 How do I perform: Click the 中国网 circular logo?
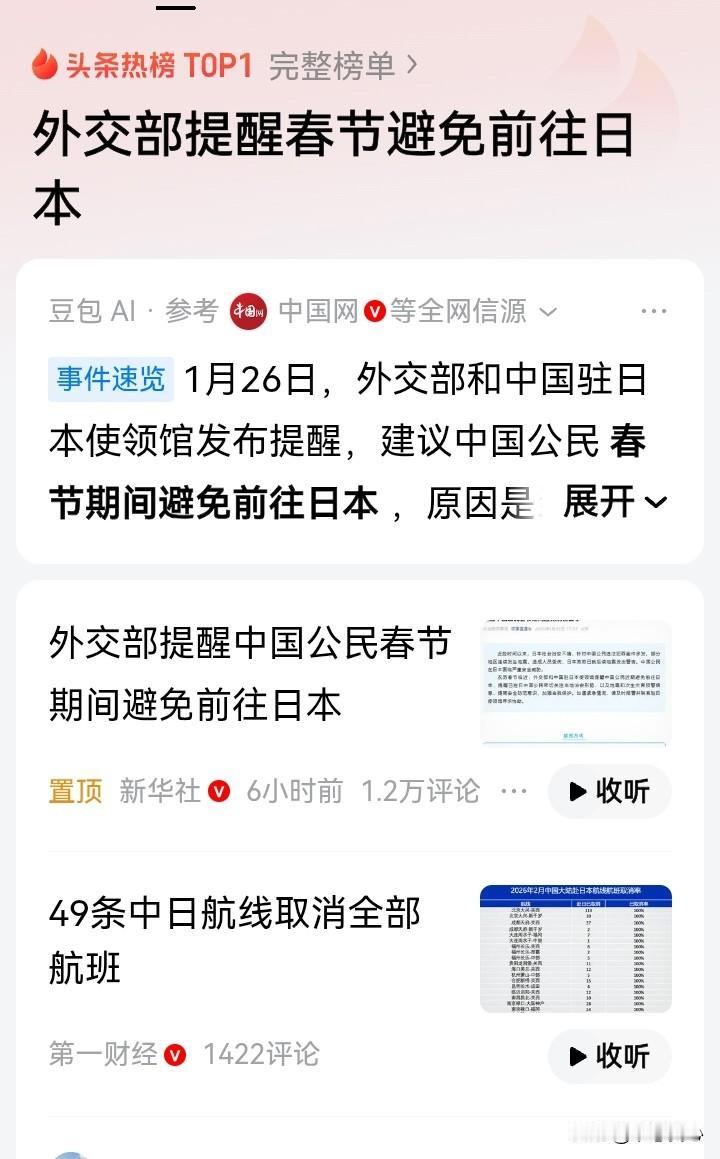click(248, 310)
